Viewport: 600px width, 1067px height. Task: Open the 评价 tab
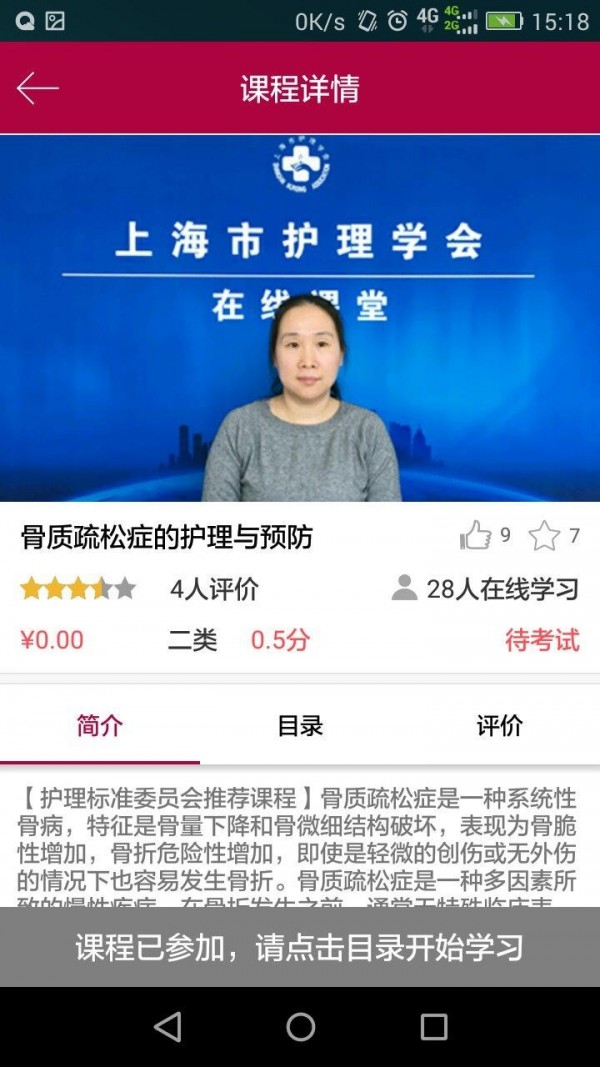(499, 726)
